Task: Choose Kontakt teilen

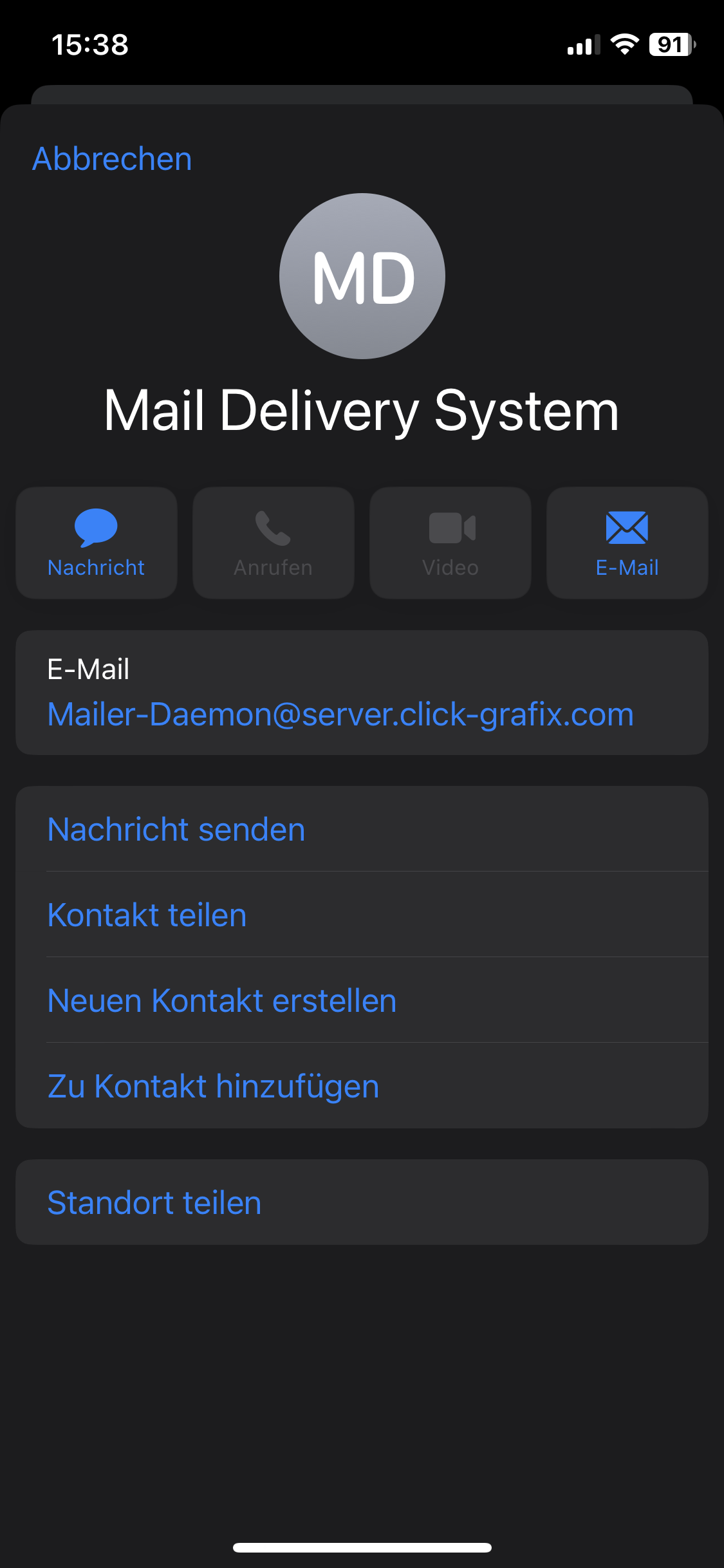Action: coord(147,915)
